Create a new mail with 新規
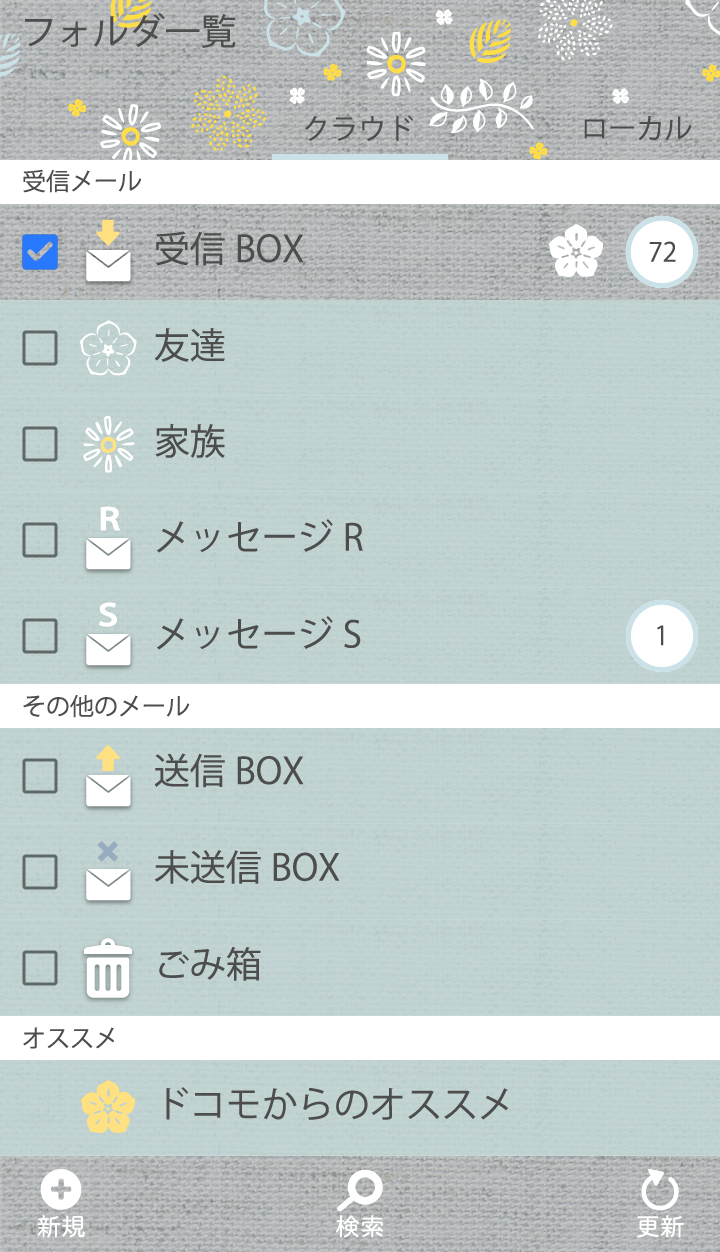Viewport: 720px width, 1252px height. pyautogui.click(x=61, y=1206)
